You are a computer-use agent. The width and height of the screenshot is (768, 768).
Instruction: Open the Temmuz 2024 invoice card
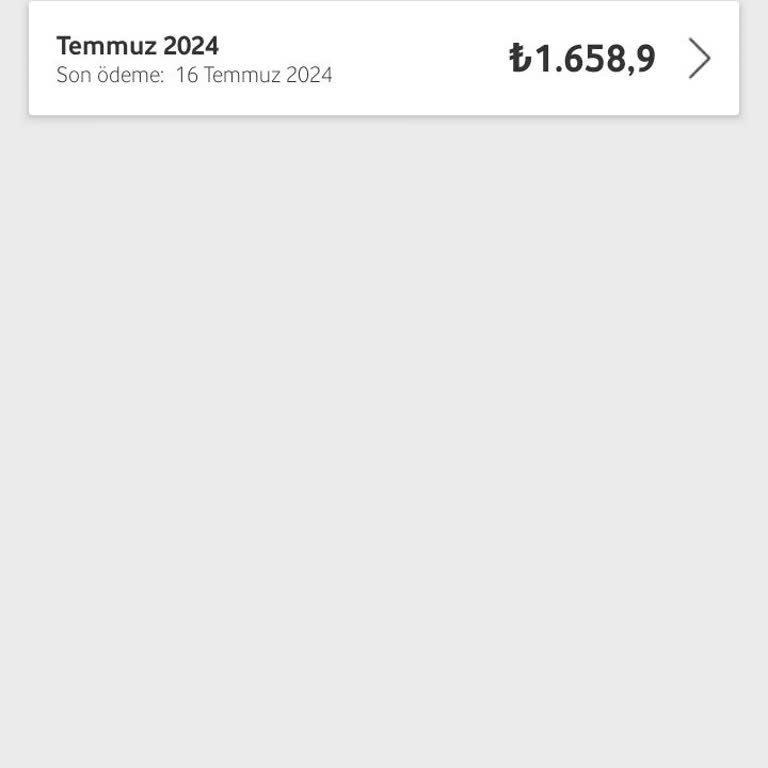coord(384,59)
